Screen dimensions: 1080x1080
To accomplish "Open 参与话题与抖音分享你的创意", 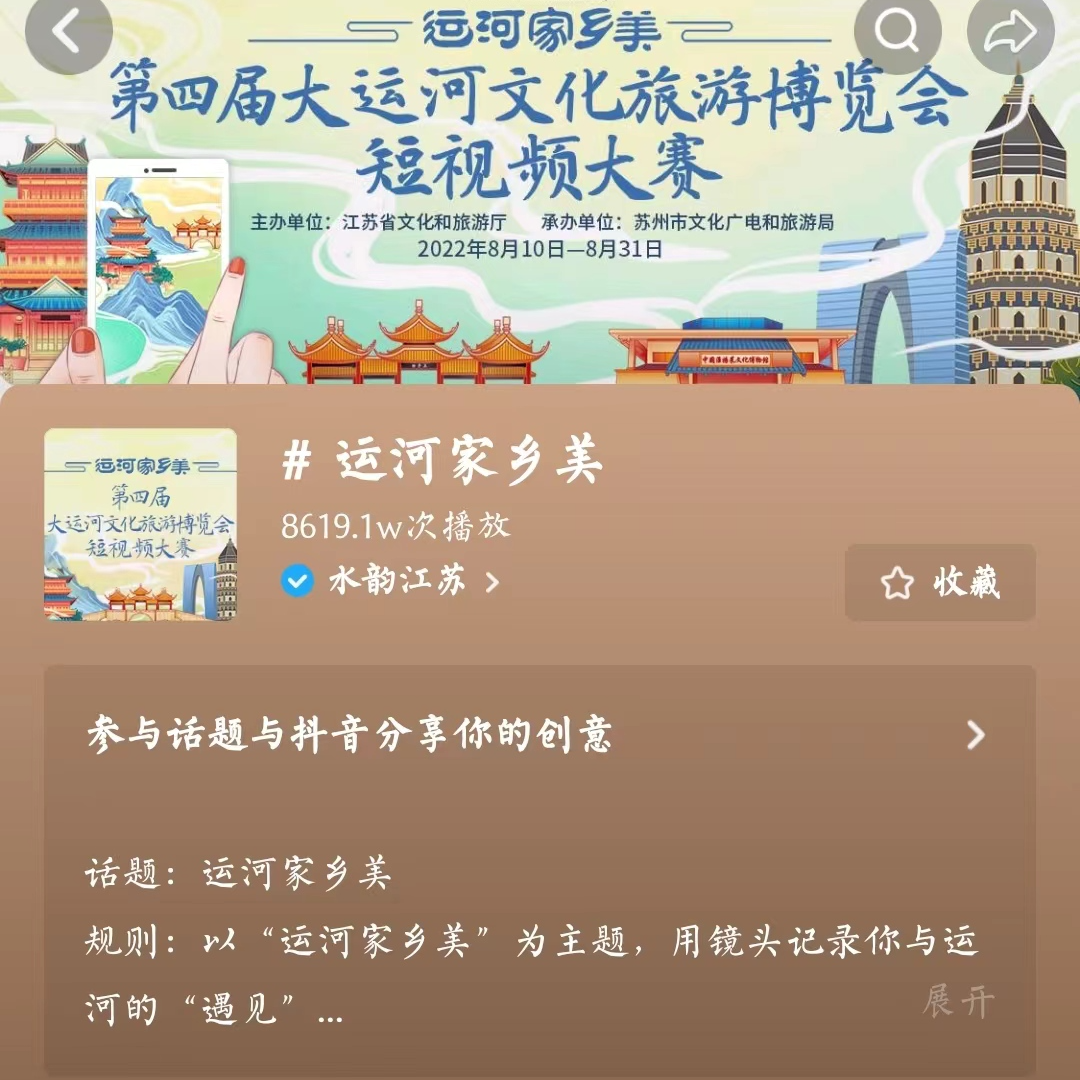I will coord(540,736).
